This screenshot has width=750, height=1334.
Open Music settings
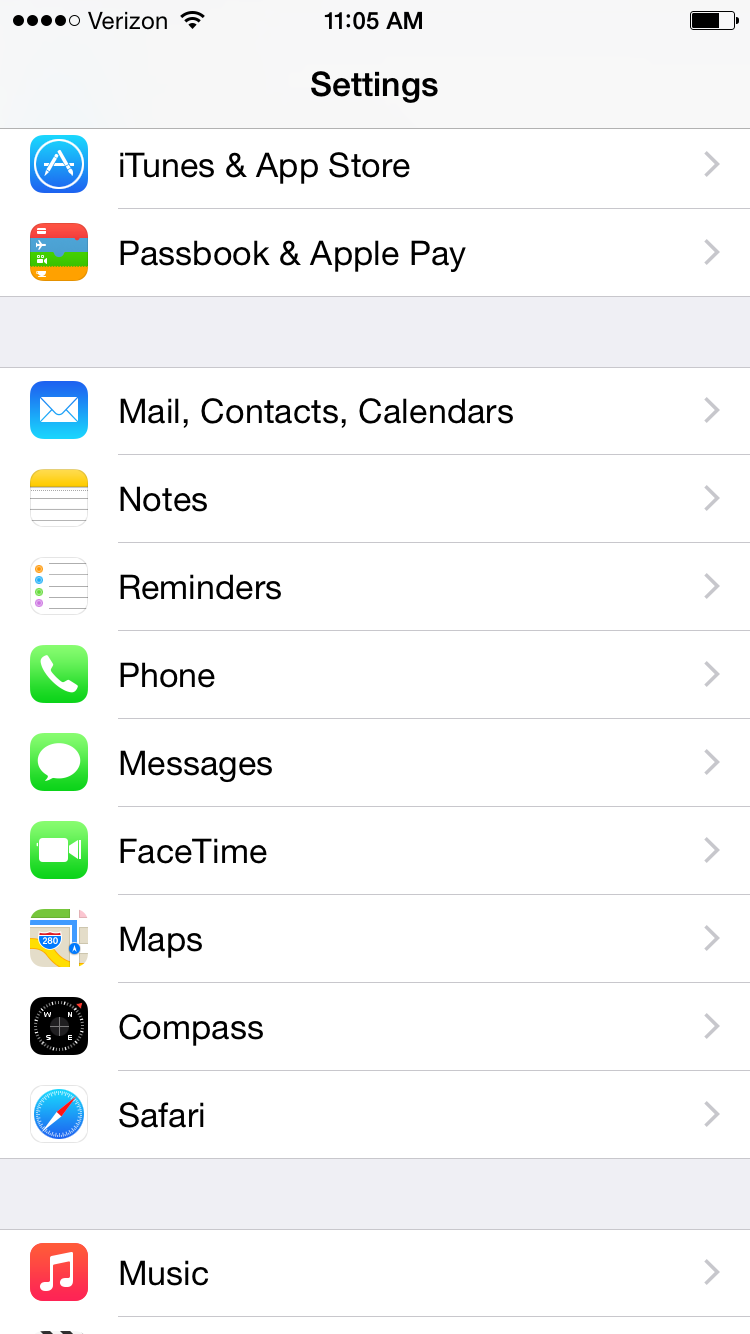click(375, 1273)
